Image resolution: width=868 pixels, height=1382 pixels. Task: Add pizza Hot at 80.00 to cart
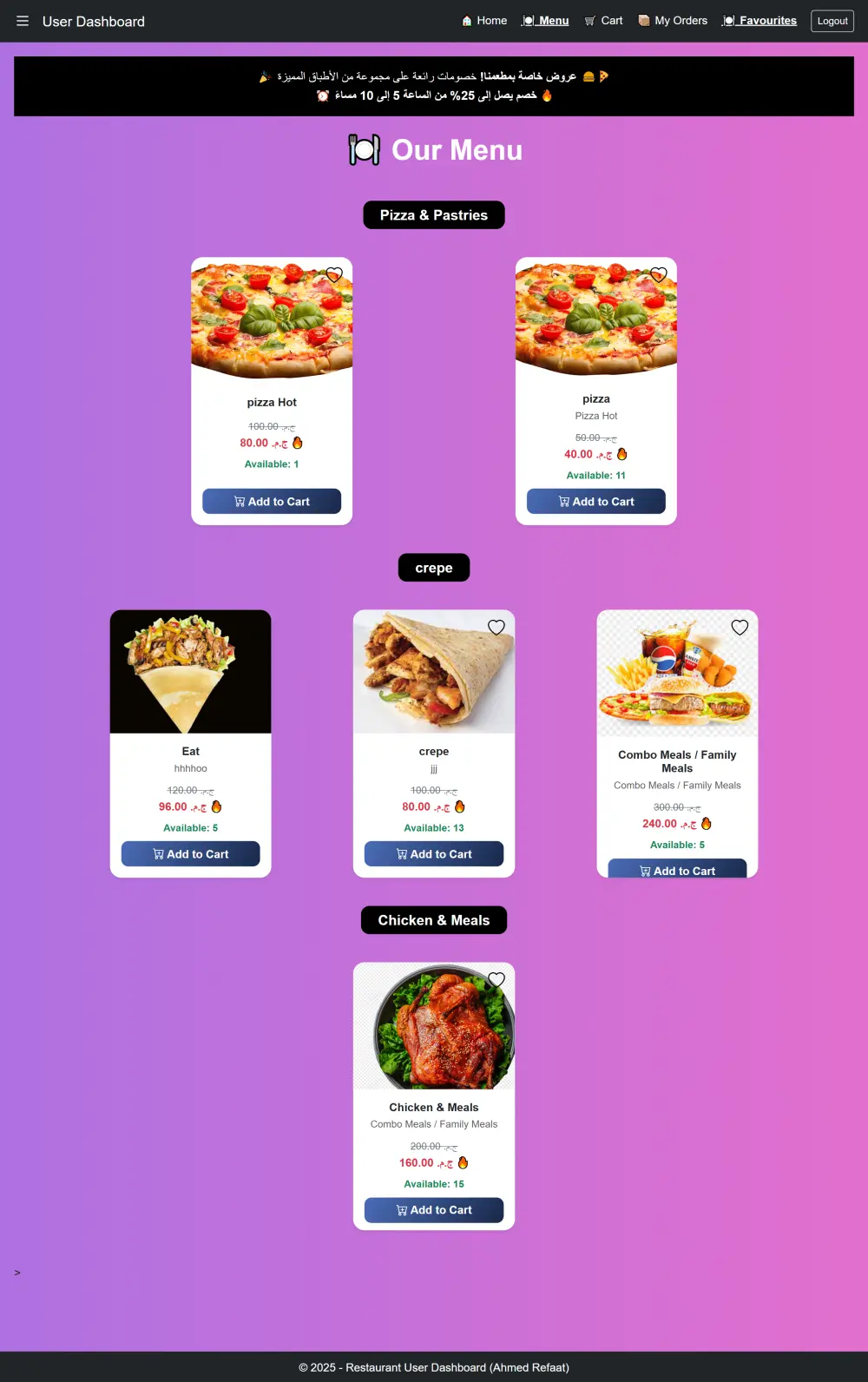coord(272,502)
